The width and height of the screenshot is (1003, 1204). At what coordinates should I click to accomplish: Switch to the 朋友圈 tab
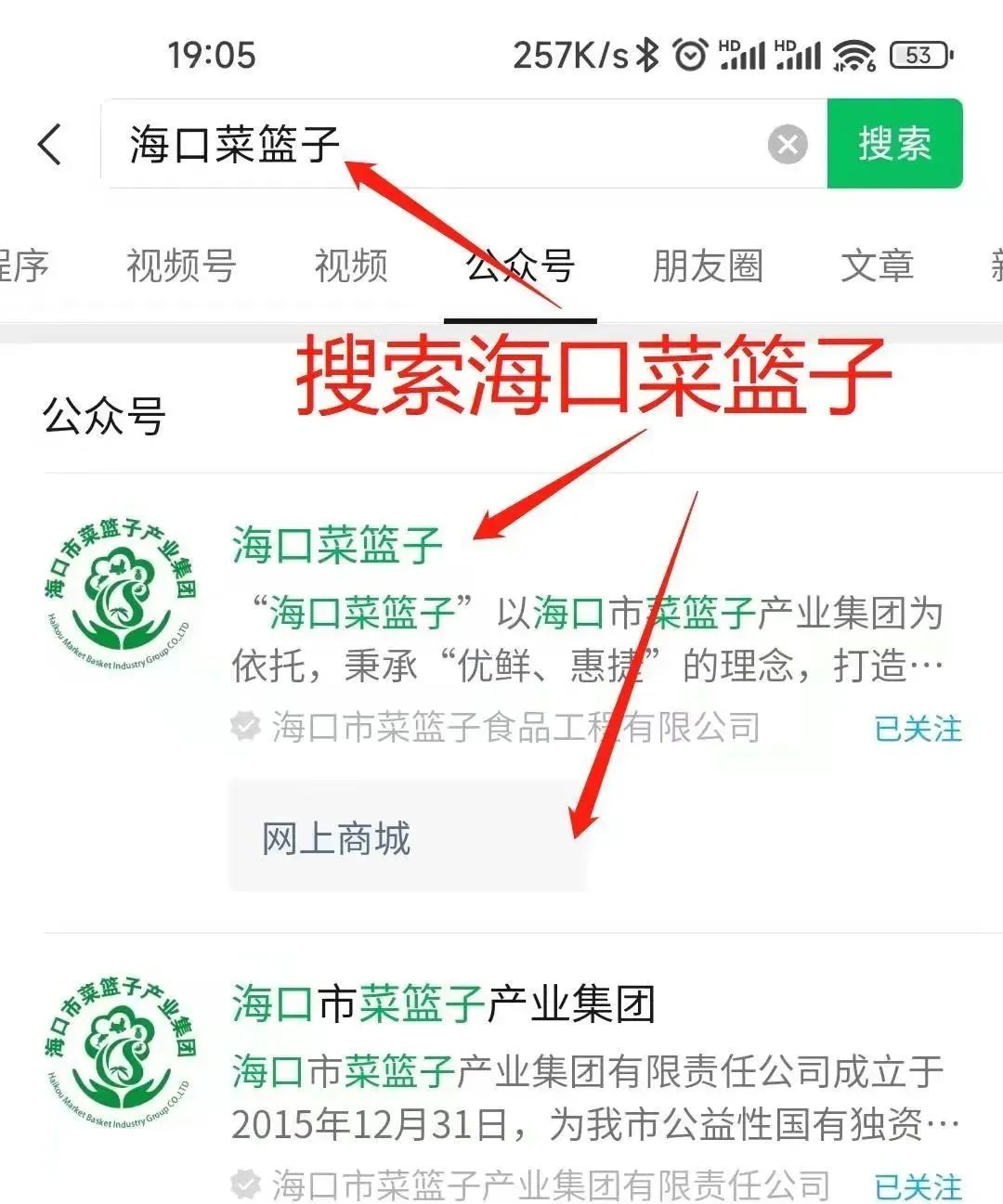click(708, 266)
